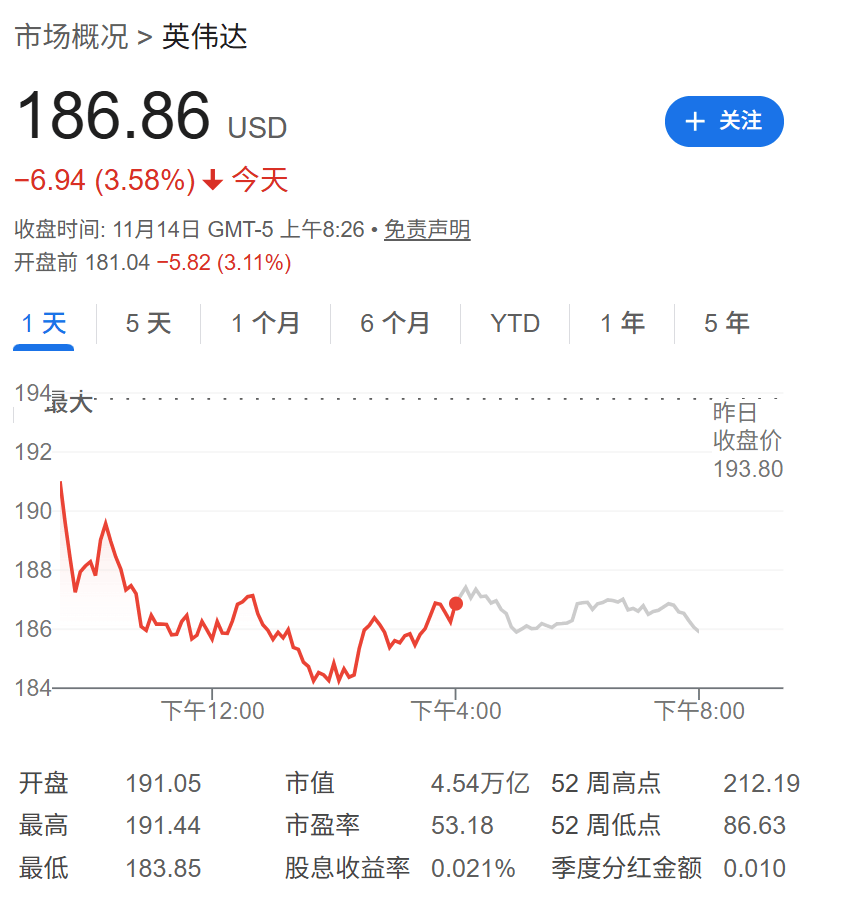Follow the stock with the 关注 button
Image resolution: width=866 pixels, height=915 pixels.
pyautogui.click(x=724, y=122)
